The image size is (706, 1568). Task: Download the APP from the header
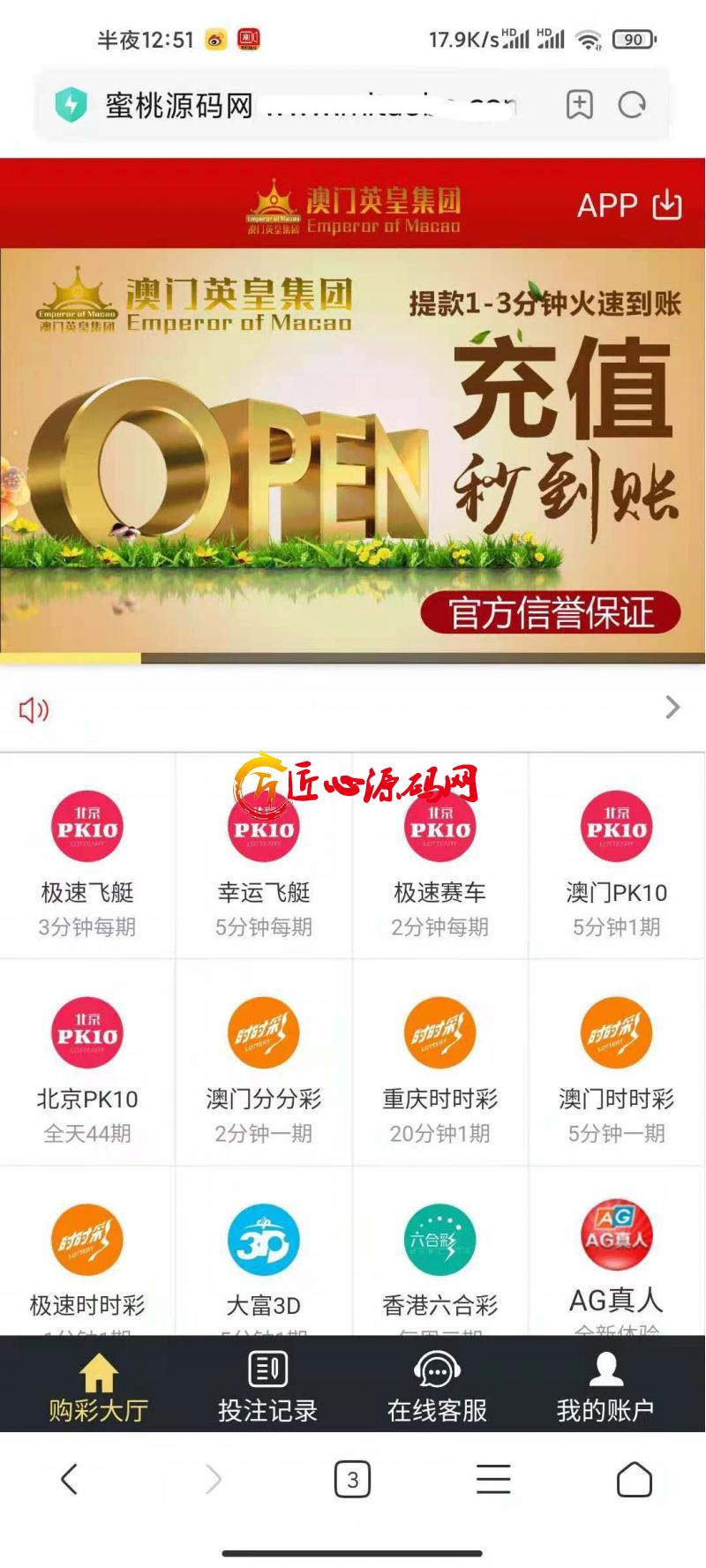point(629,205)
